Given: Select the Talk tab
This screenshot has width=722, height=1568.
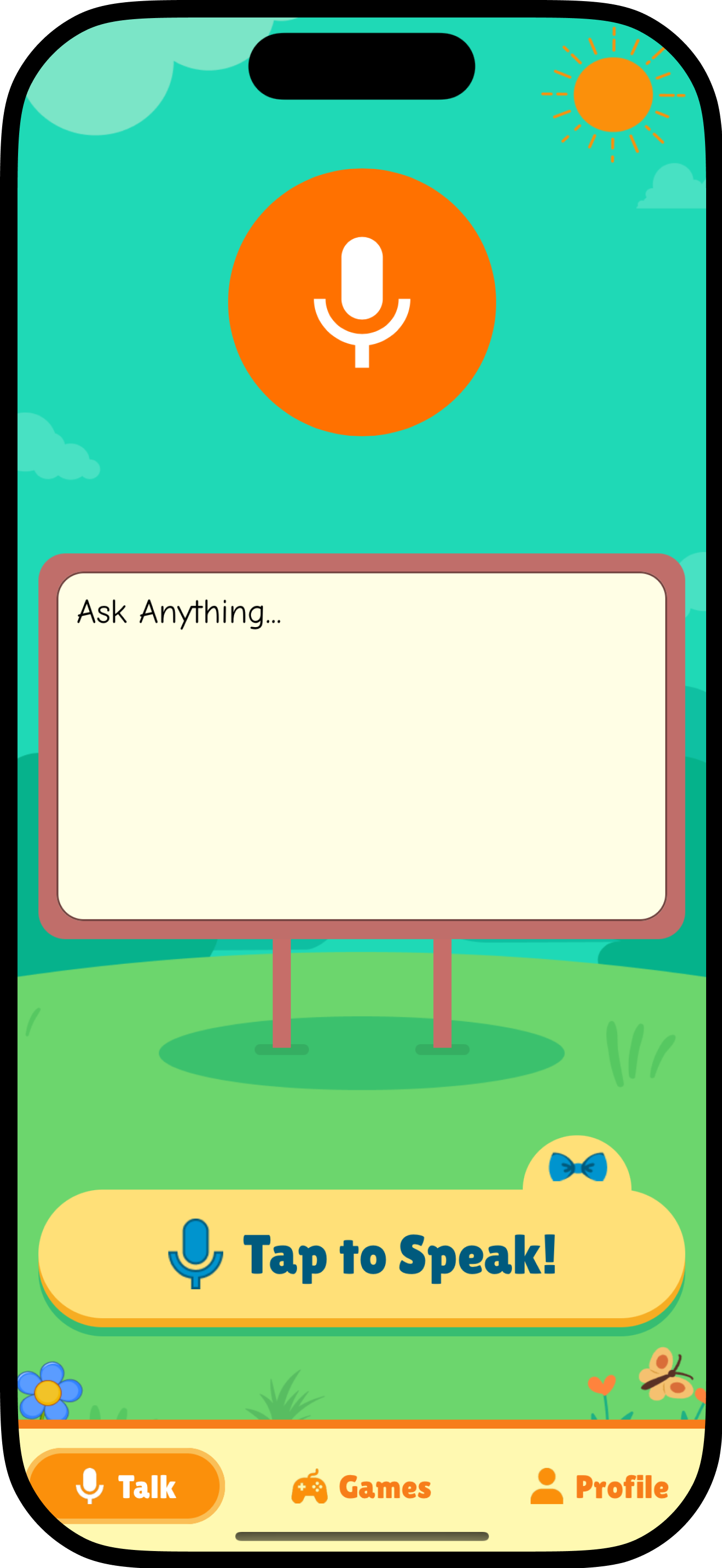Looking at the screenshot, I should [x=125, y=1487].
